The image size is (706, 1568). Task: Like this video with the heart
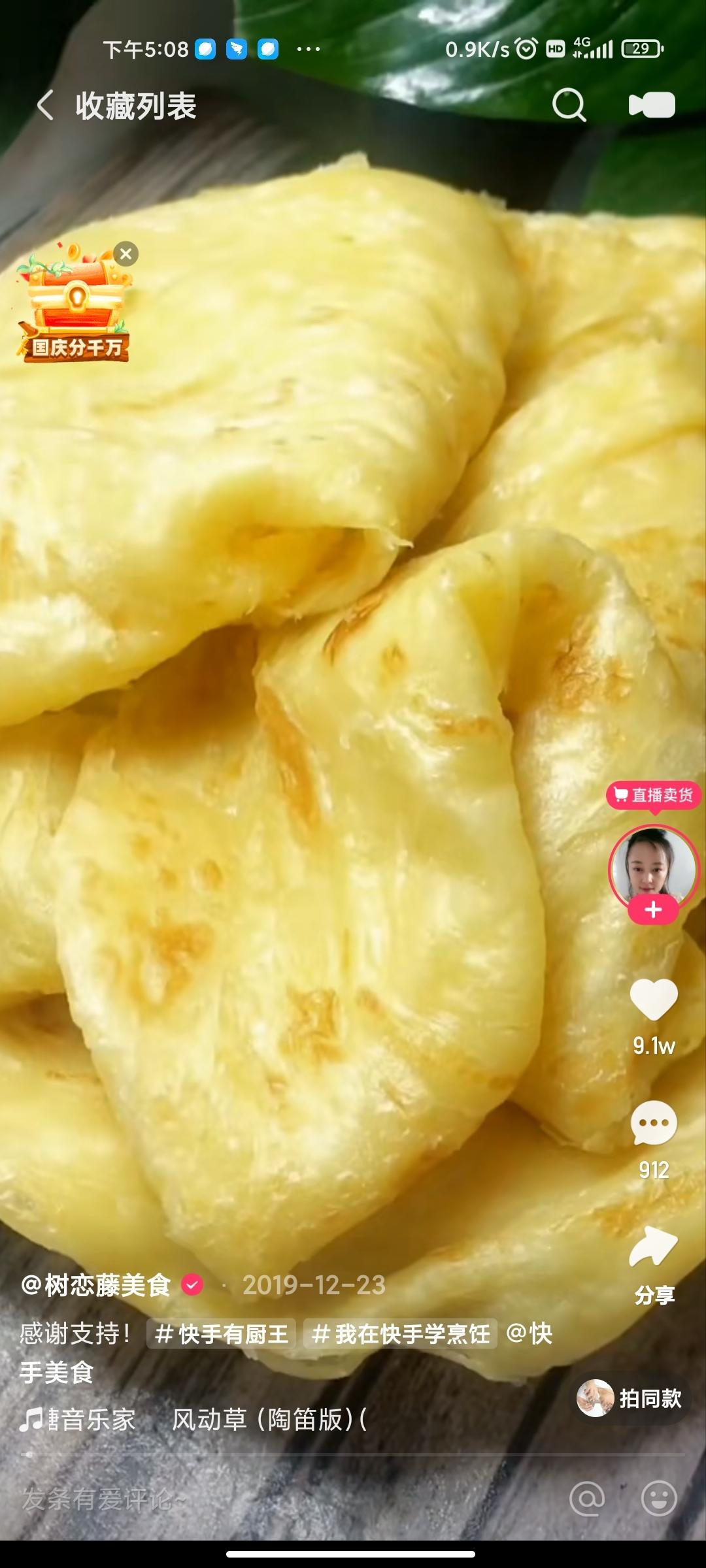point(654,999)
